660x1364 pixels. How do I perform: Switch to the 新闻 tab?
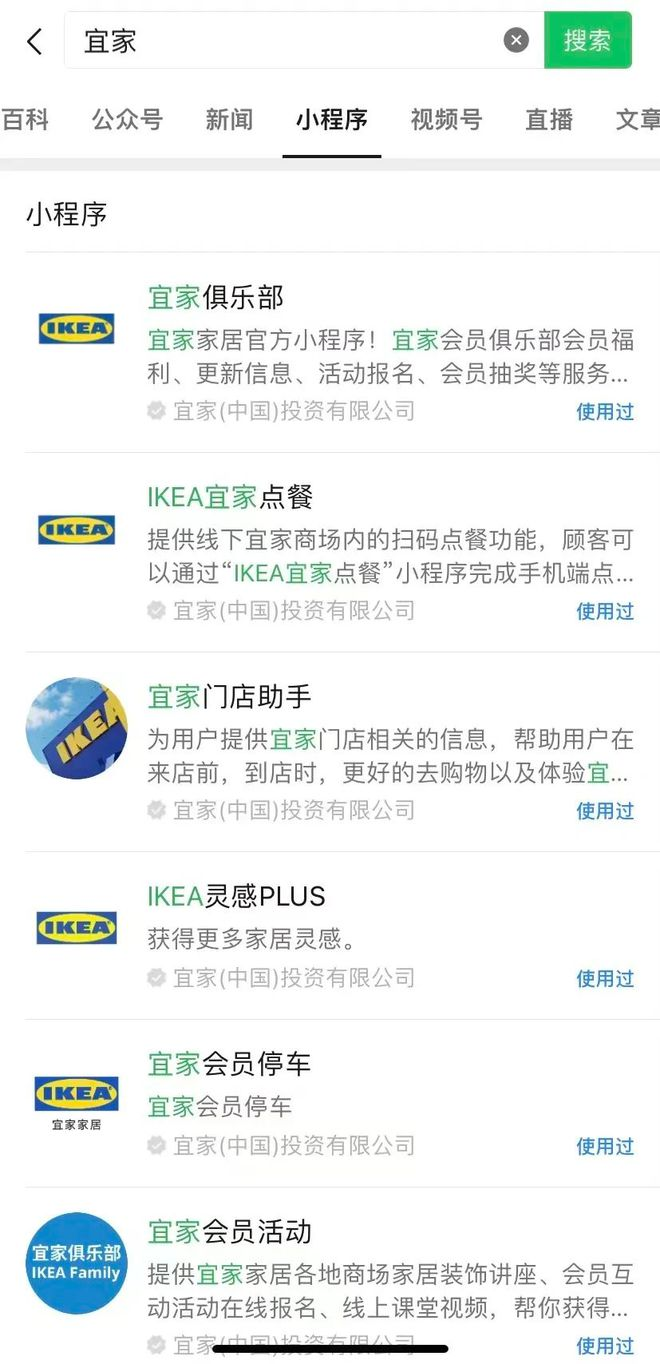[x=229, y=120]
